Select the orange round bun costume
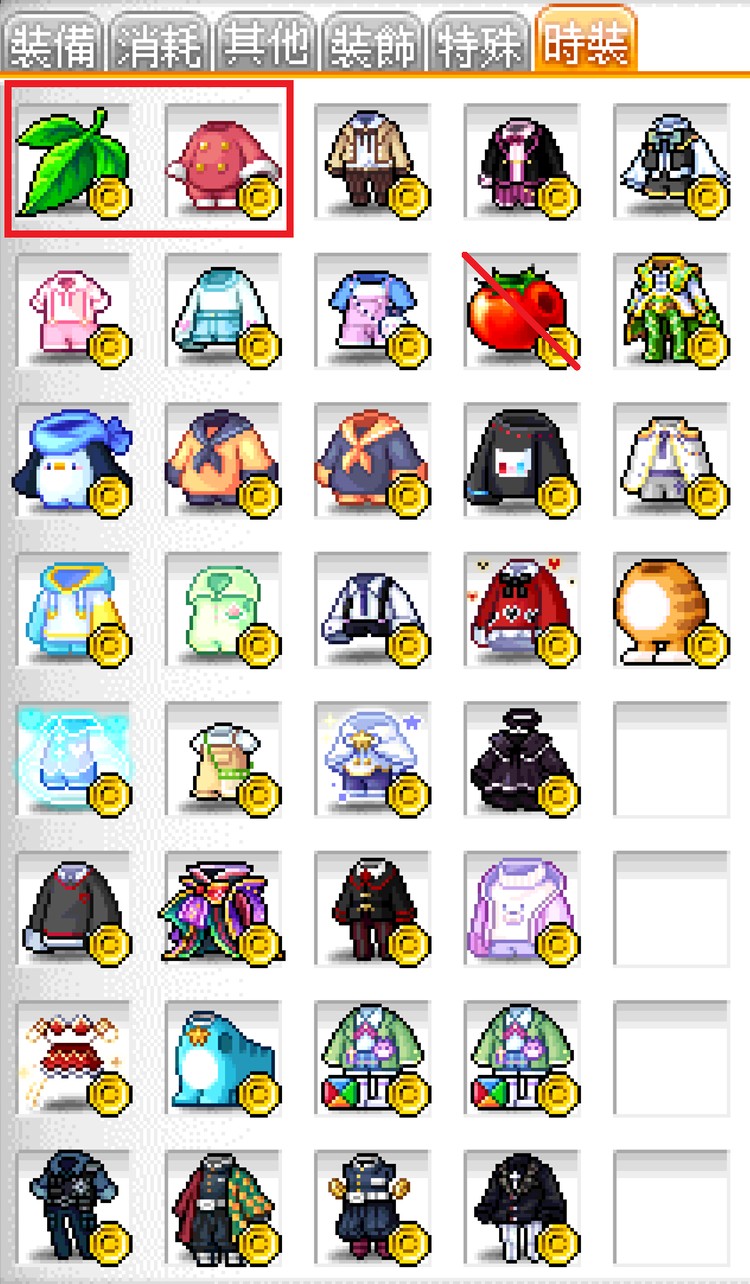Screen dimensions: 750x1284 point(670,610)
